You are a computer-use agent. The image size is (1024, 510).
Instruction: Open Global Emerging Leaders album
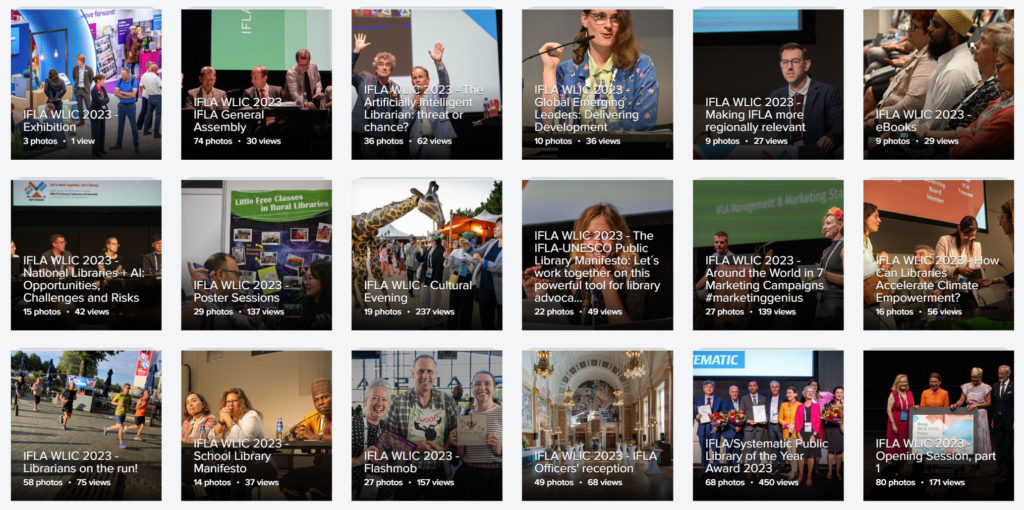597,85
